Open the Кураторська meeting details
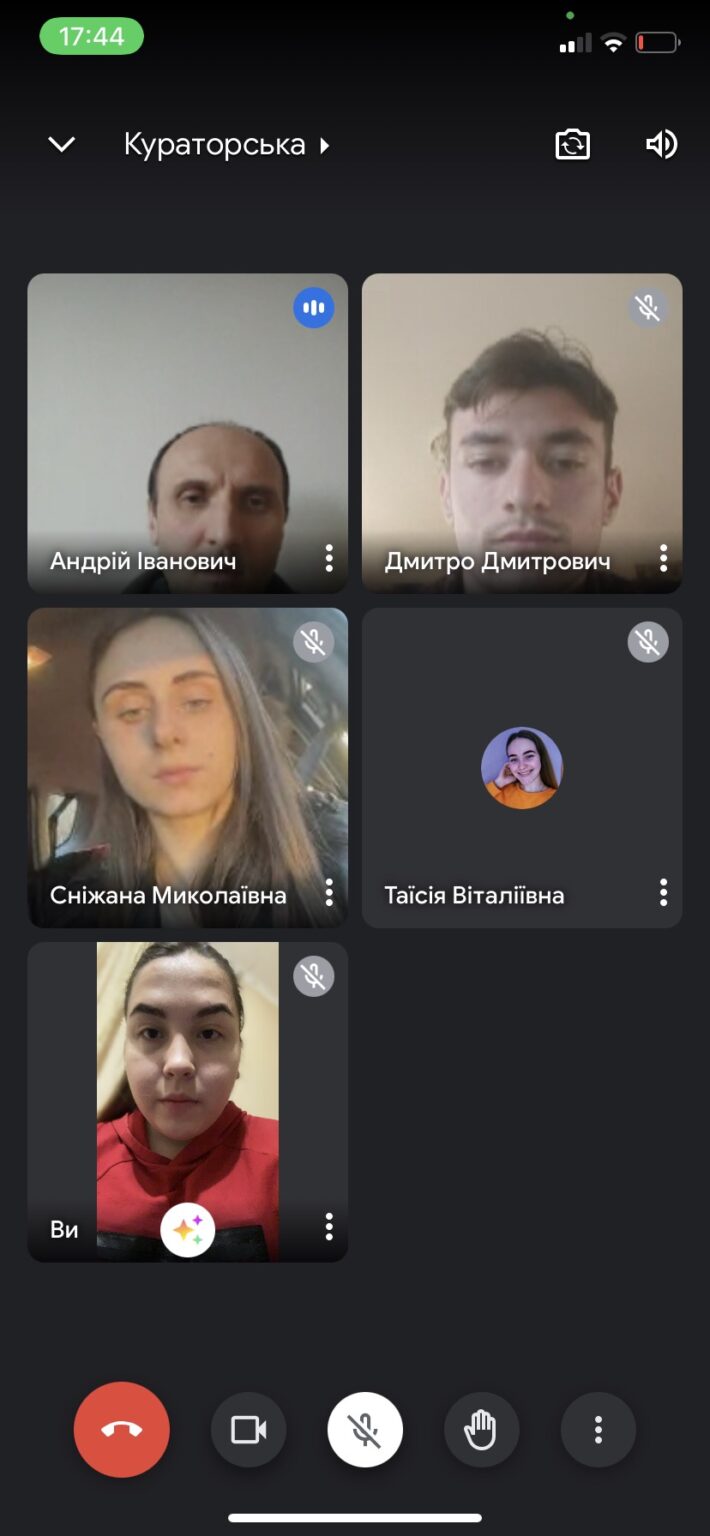 [227, 145]
